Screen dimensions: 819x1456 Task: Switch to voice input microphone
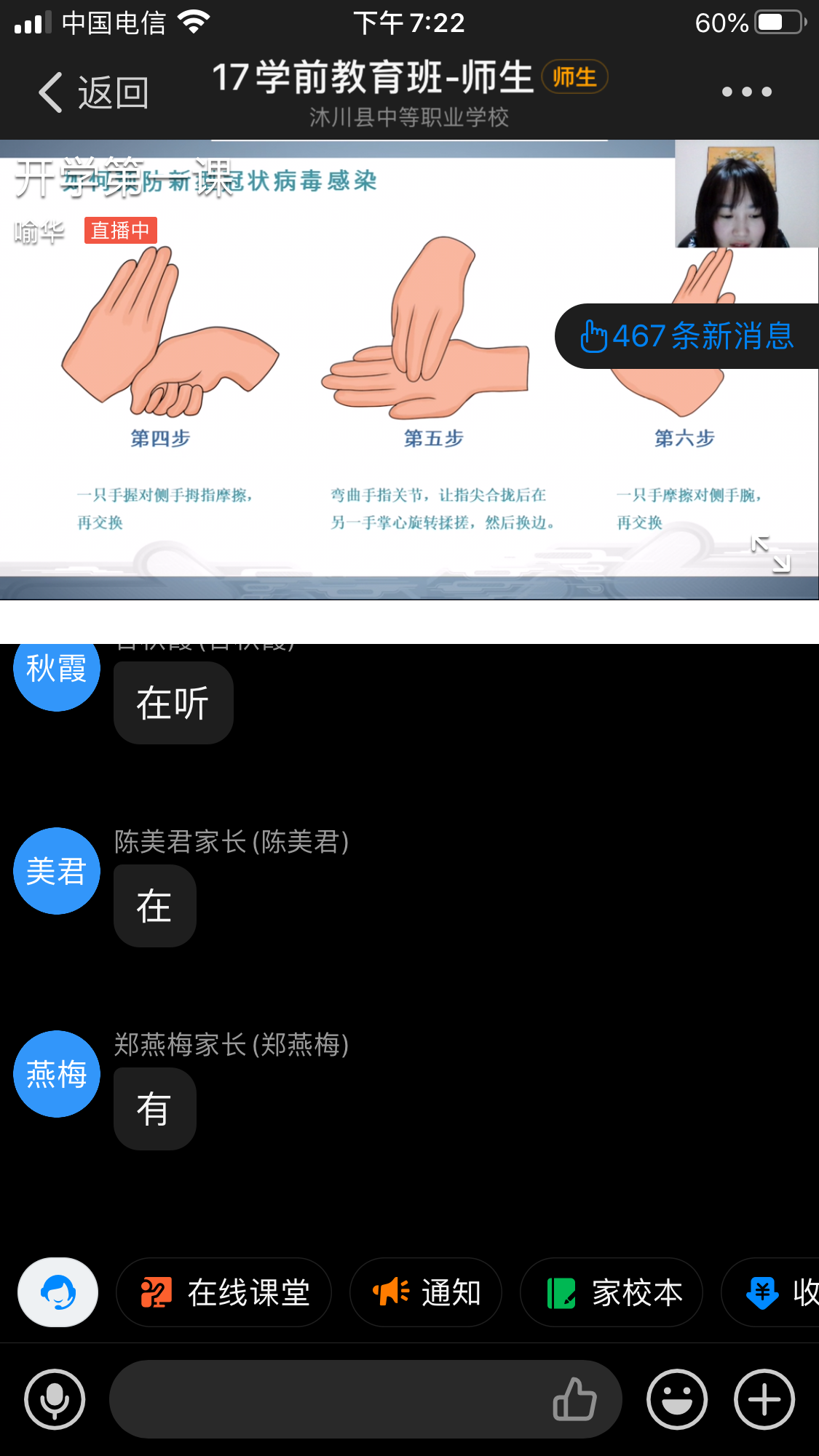55,1399
